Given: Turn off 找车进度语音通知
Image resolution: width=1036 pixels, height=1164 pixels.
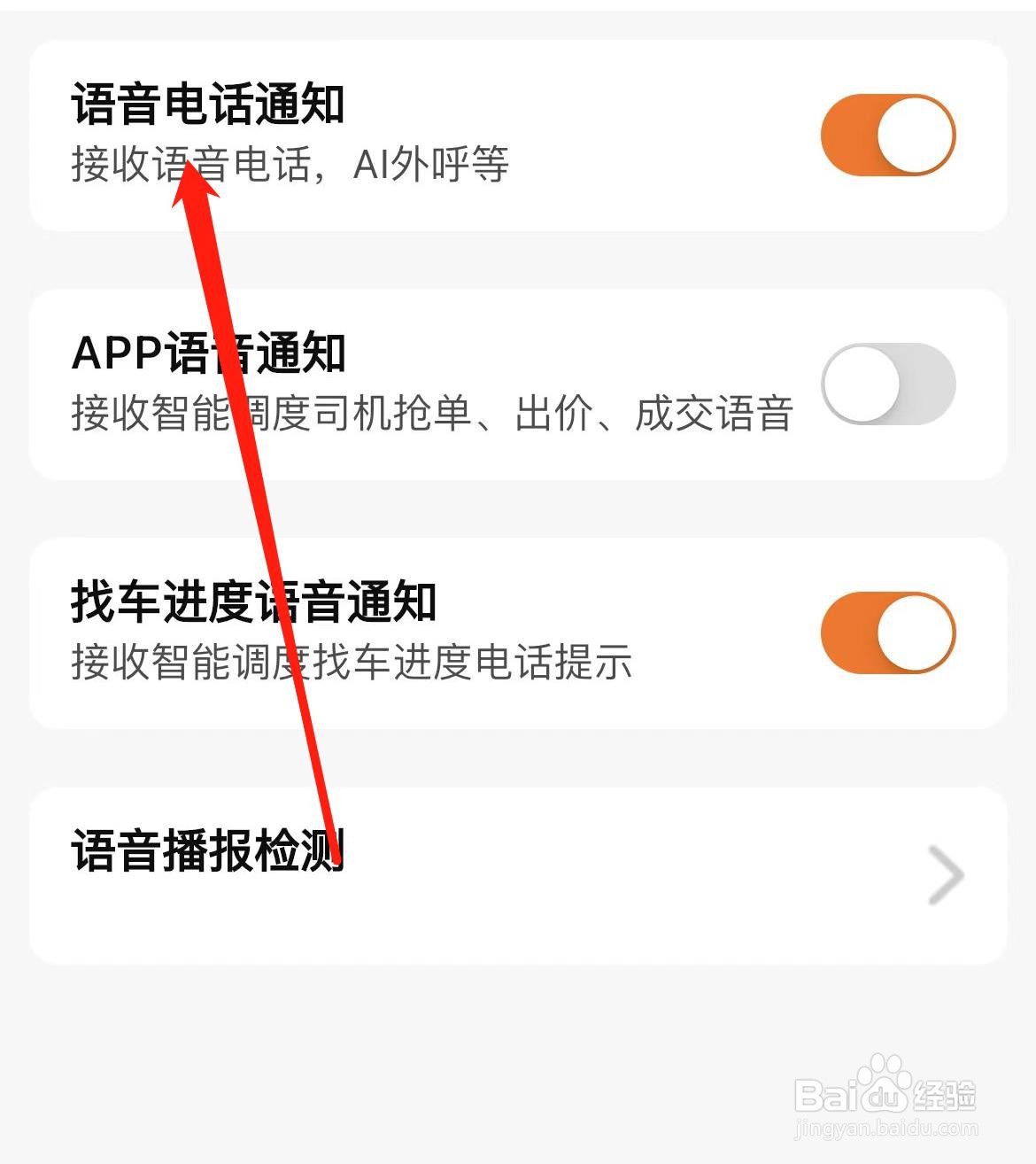Looking at the screenshot, I should point(885,631).
